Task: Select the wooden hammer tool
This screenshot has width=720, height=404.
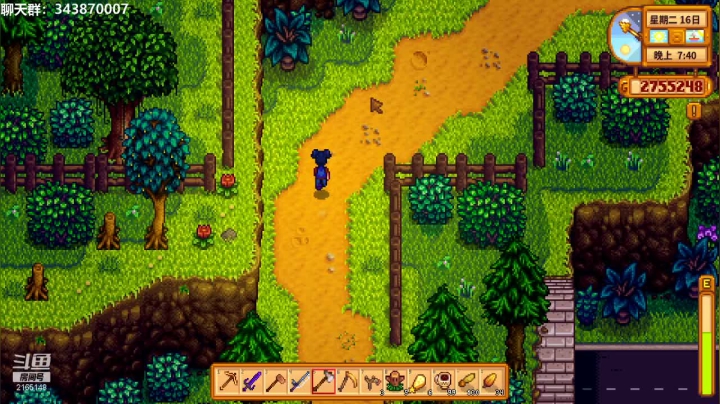Action: (276, 381)
